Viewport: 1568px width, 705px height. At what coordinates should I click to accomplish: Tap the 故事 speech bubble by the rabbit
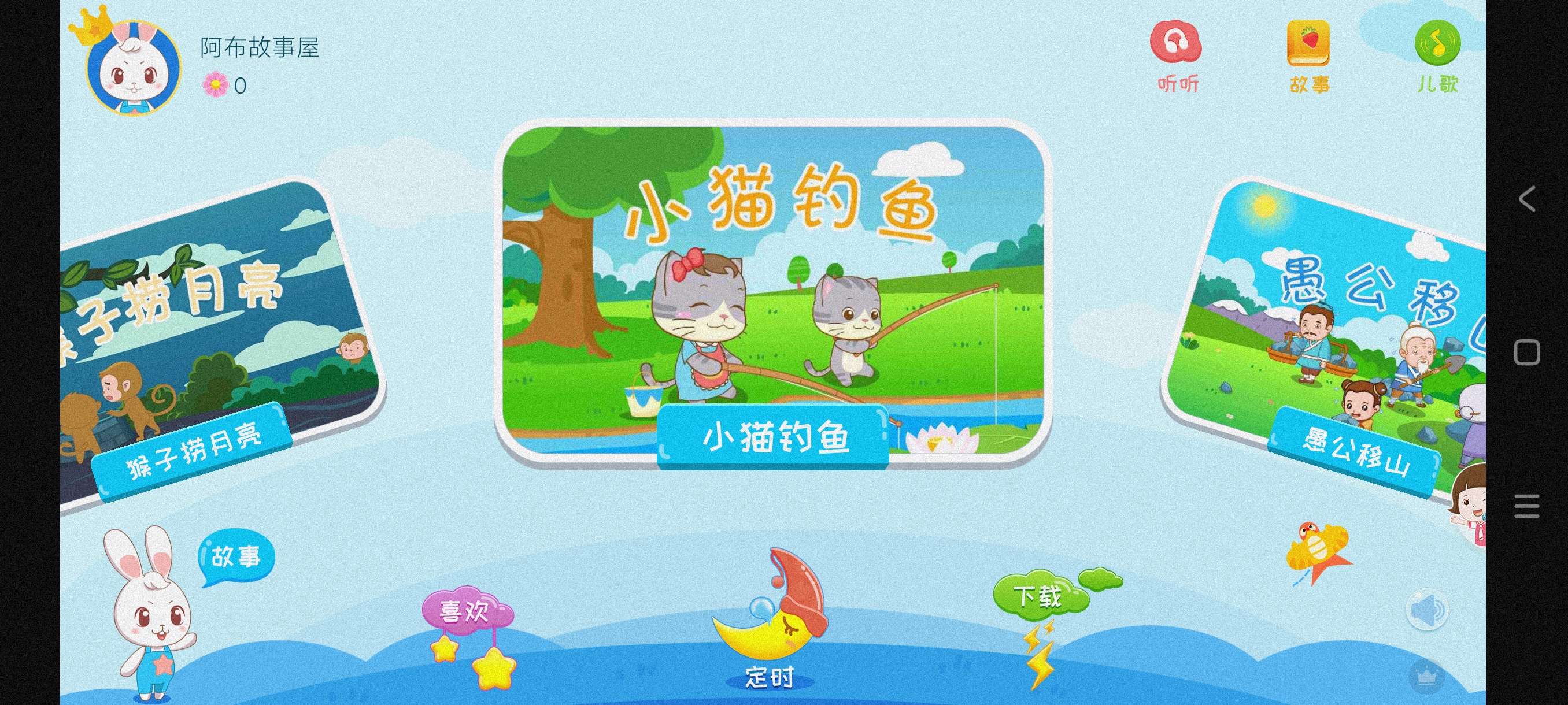click(236, 556)
